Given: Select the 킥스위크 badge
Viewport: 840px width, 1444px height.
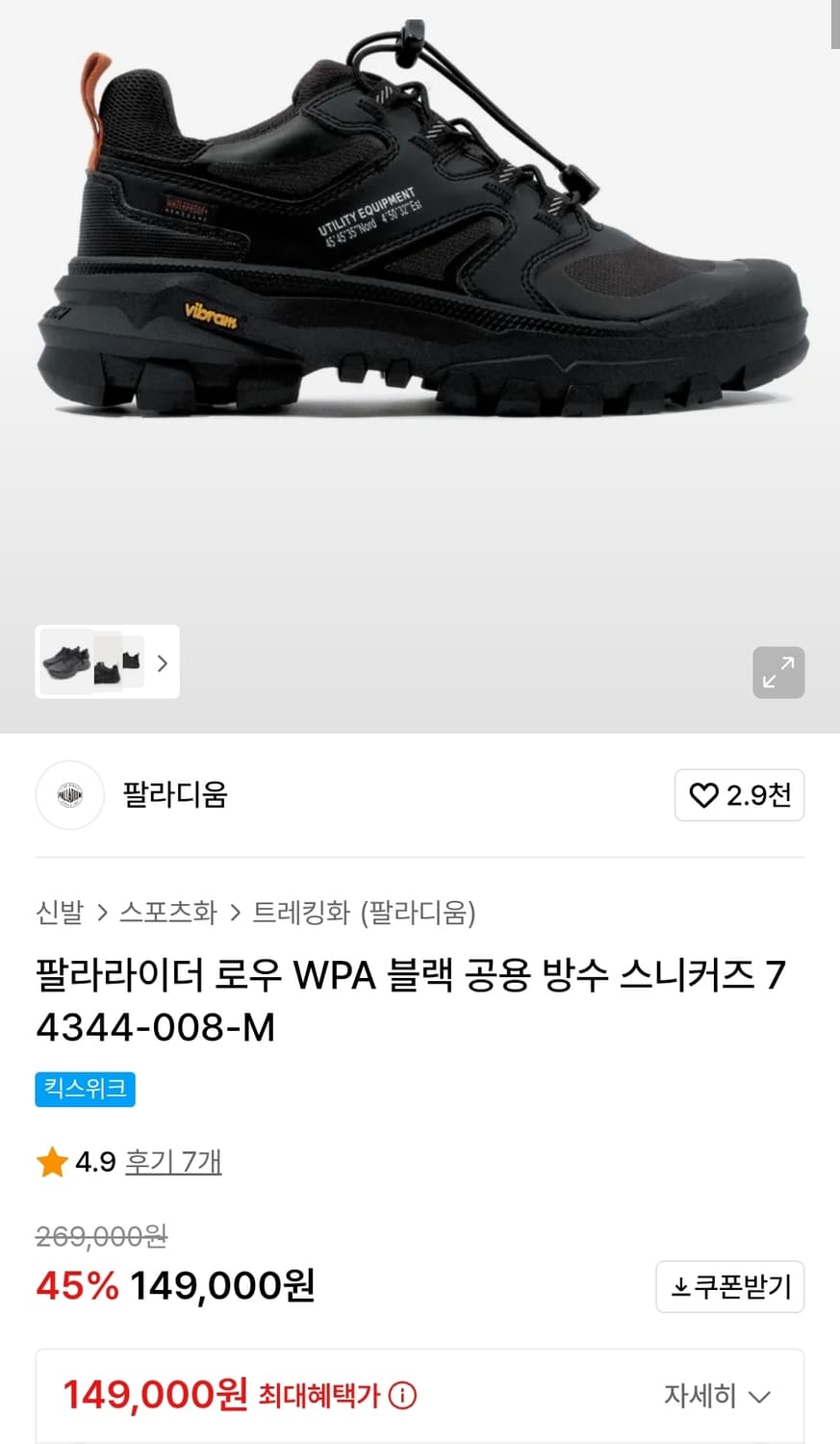Looking at the screenshot, I should click(x=85, y=1089).
